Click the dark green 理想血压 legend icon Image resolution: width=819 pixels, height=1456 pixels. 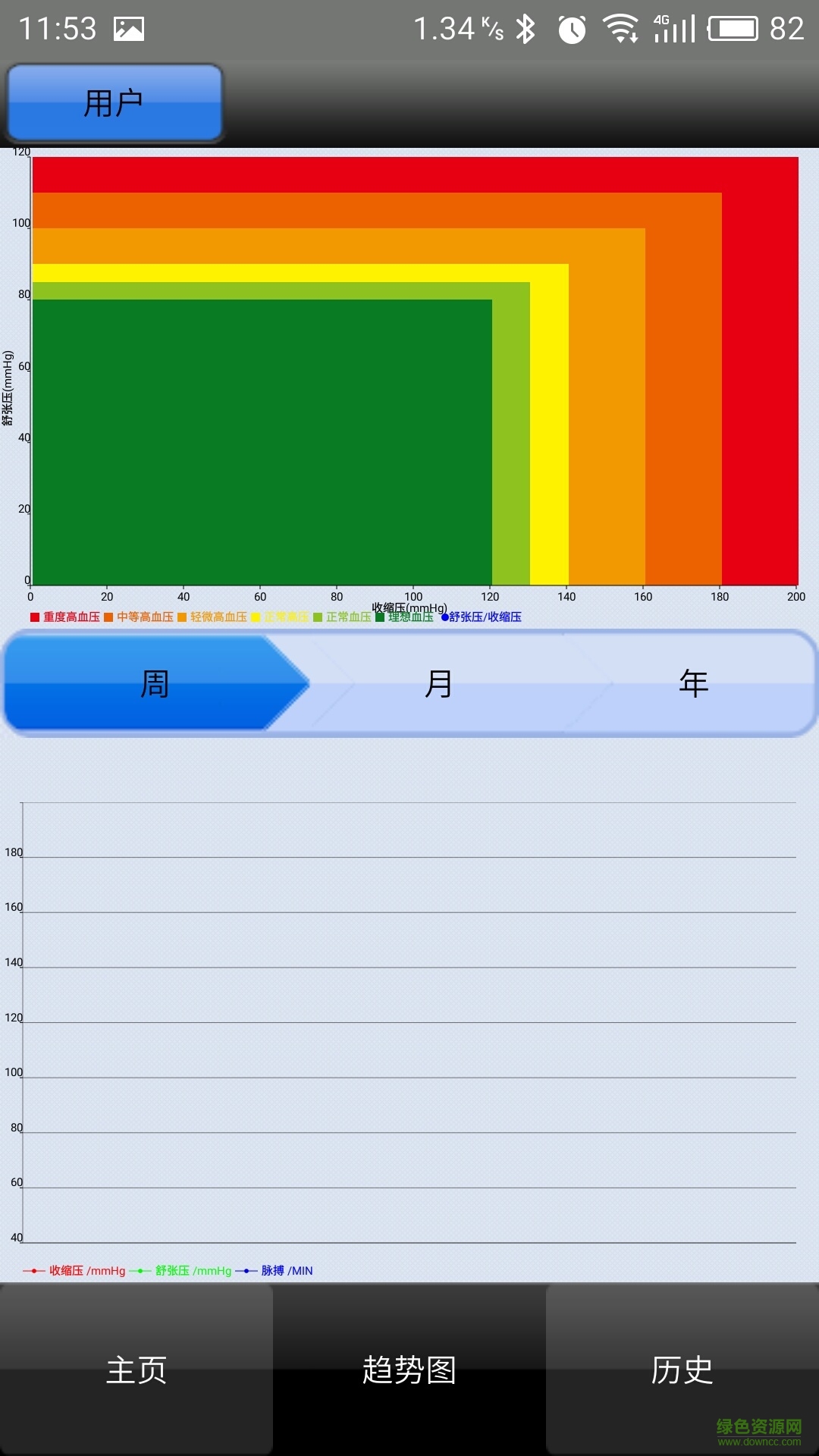tap(379, 617)
